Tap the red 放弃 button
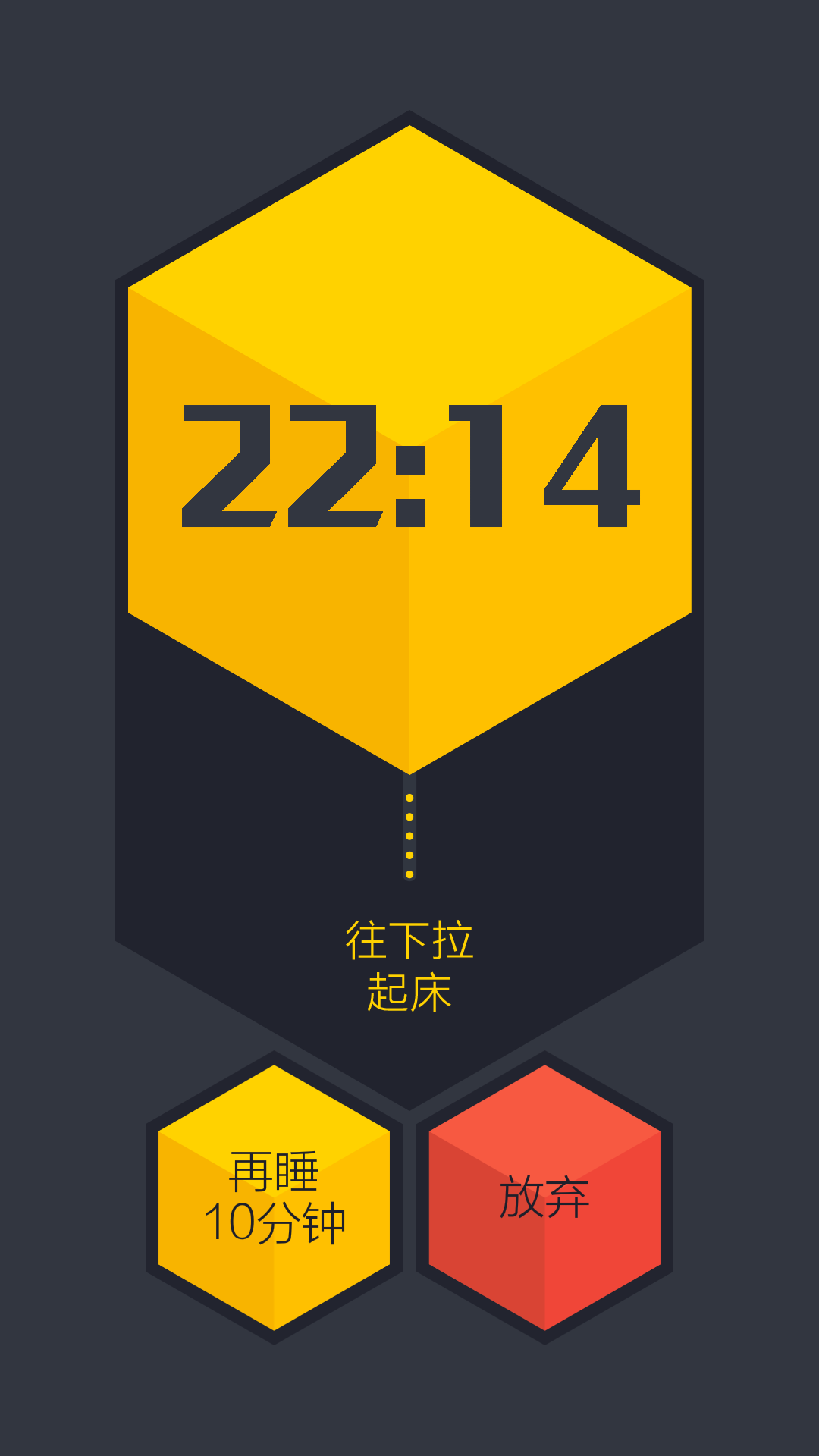The width and height of the screenshot is (819, 1456). click(x=544, y=1198)
